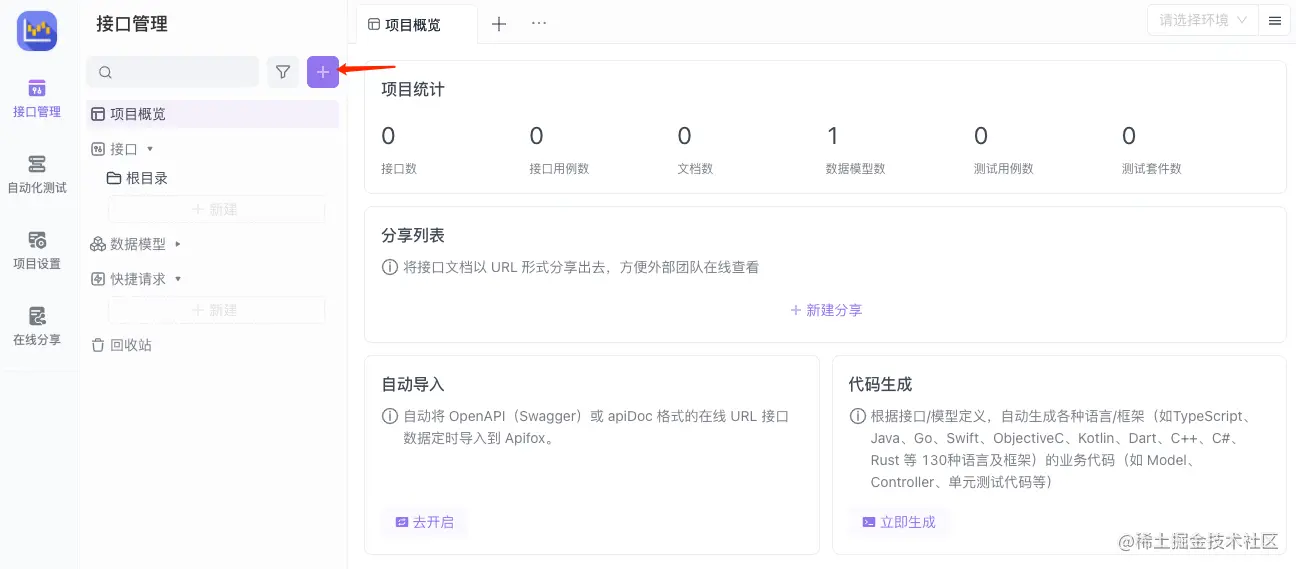
Task: Select 项目概览 in the sidebar tree
Action: 213,114
